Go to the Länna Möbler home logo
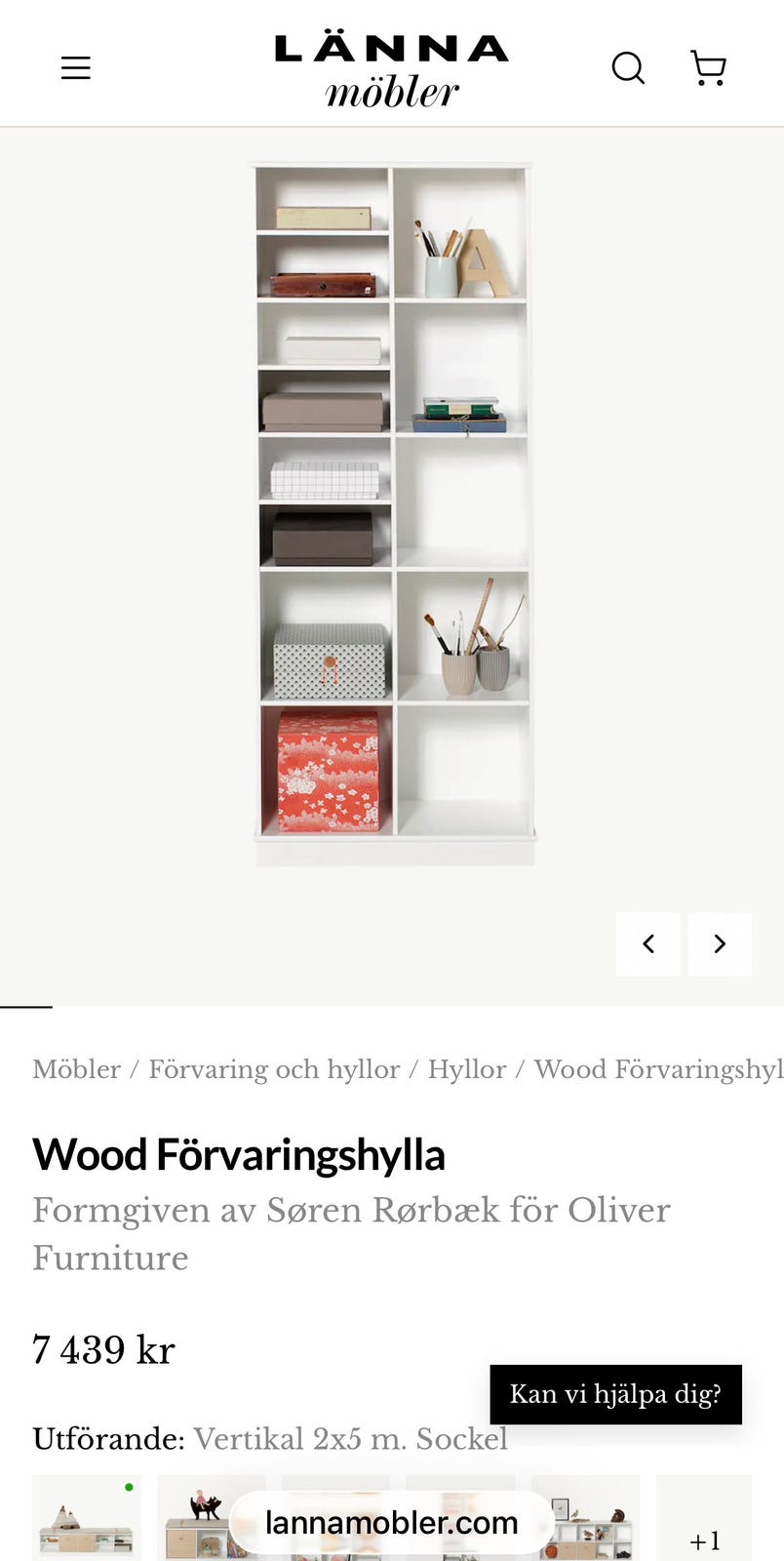The width and height of the screenshot is (784, 1561). click(391, 70)
